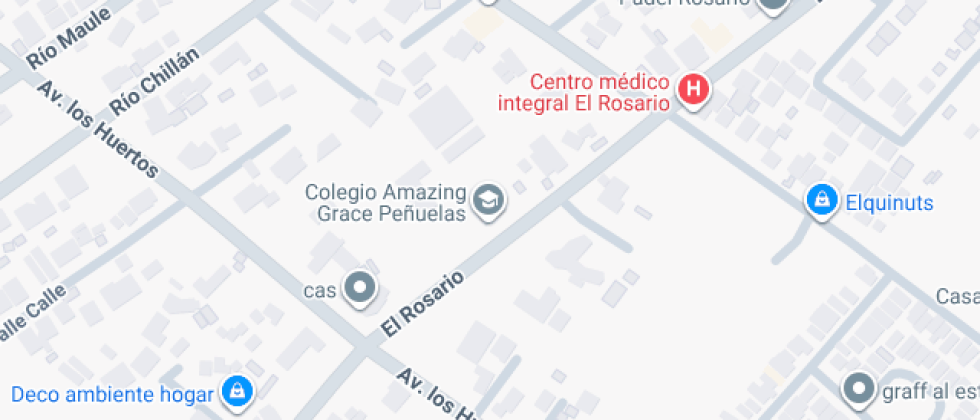Open the 'cas' location pin
The height and width of the screenshot is (420, 980).
360,288
